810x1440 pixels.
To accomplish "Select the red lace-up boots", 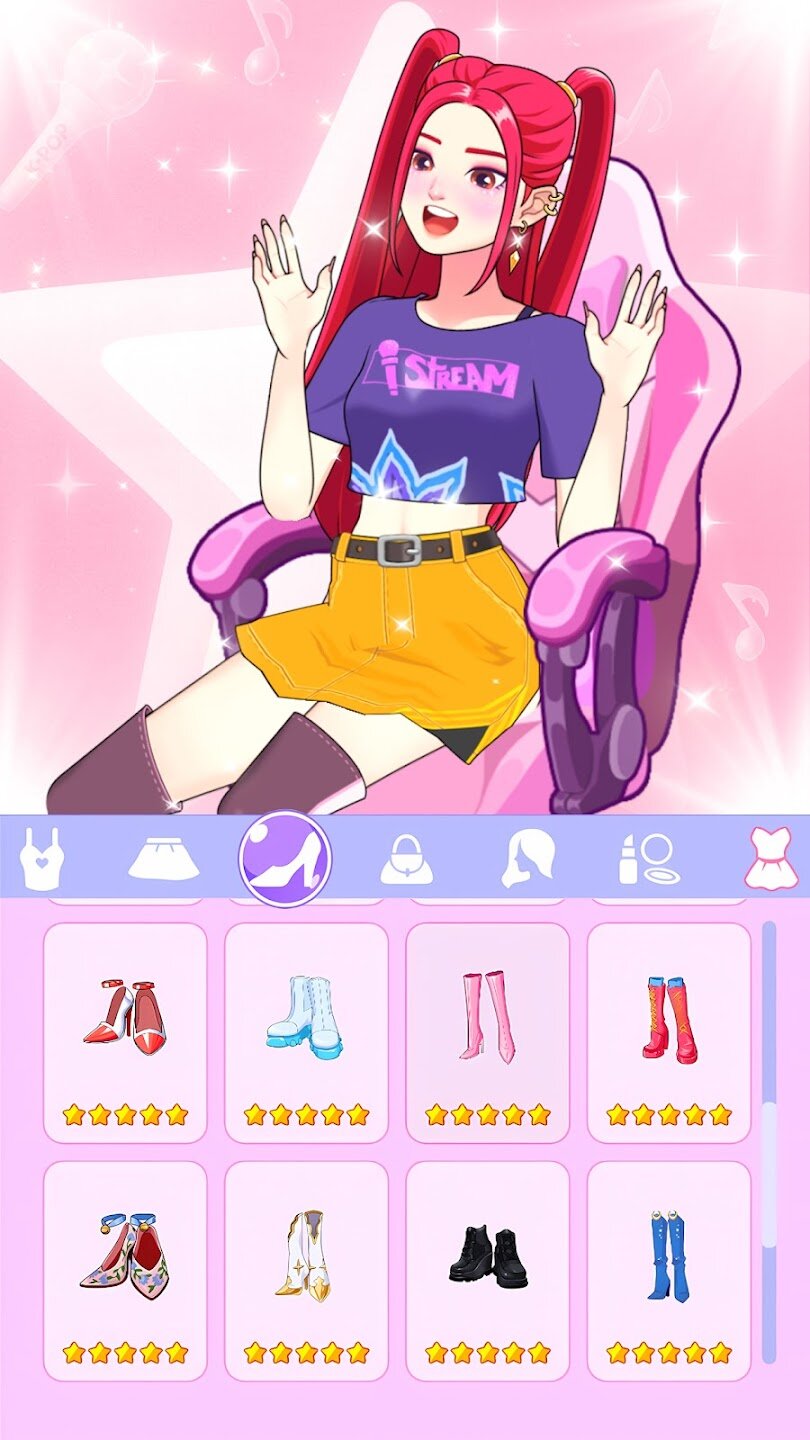I will click(668, 1030).
